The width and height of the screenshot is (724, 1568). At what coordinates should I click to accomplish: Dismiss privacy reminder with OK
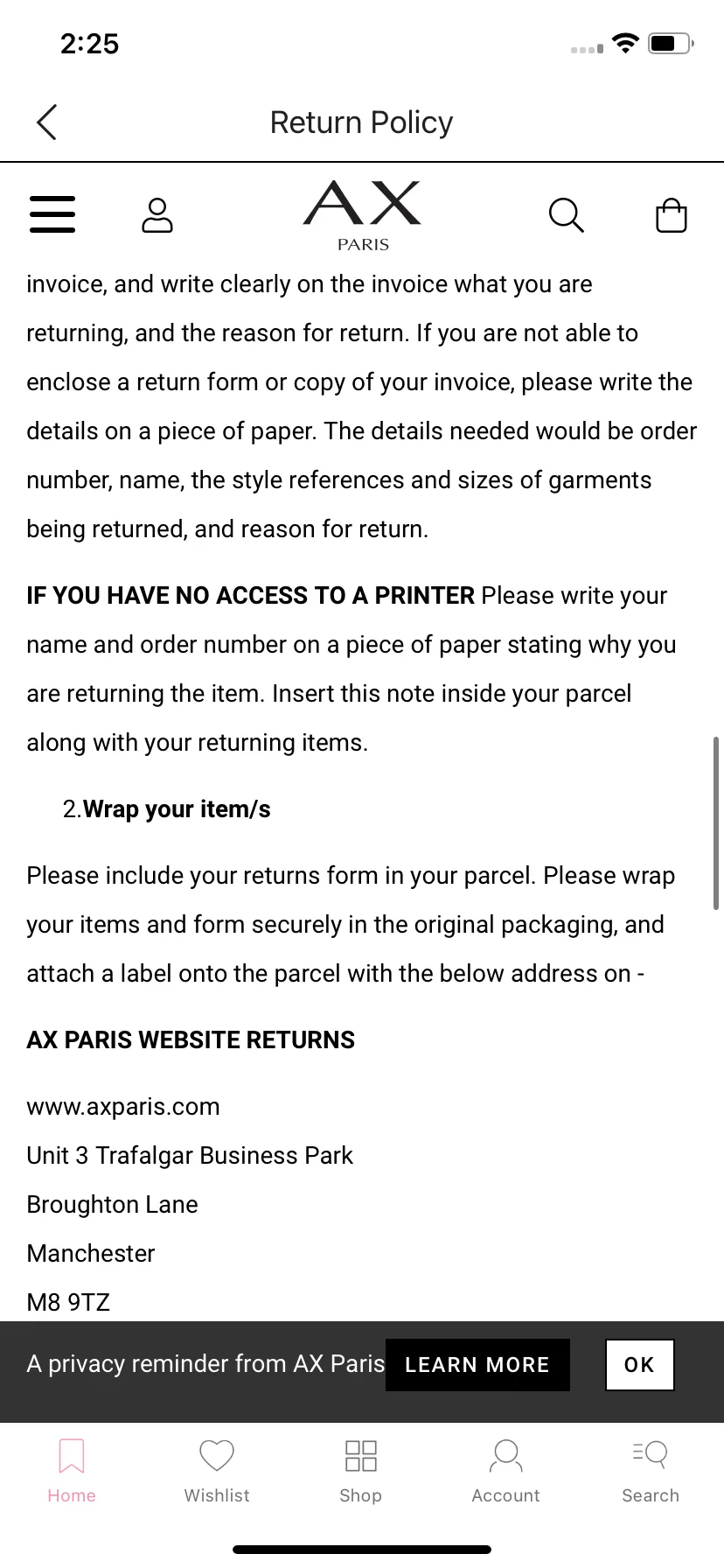pos(639,1364)
